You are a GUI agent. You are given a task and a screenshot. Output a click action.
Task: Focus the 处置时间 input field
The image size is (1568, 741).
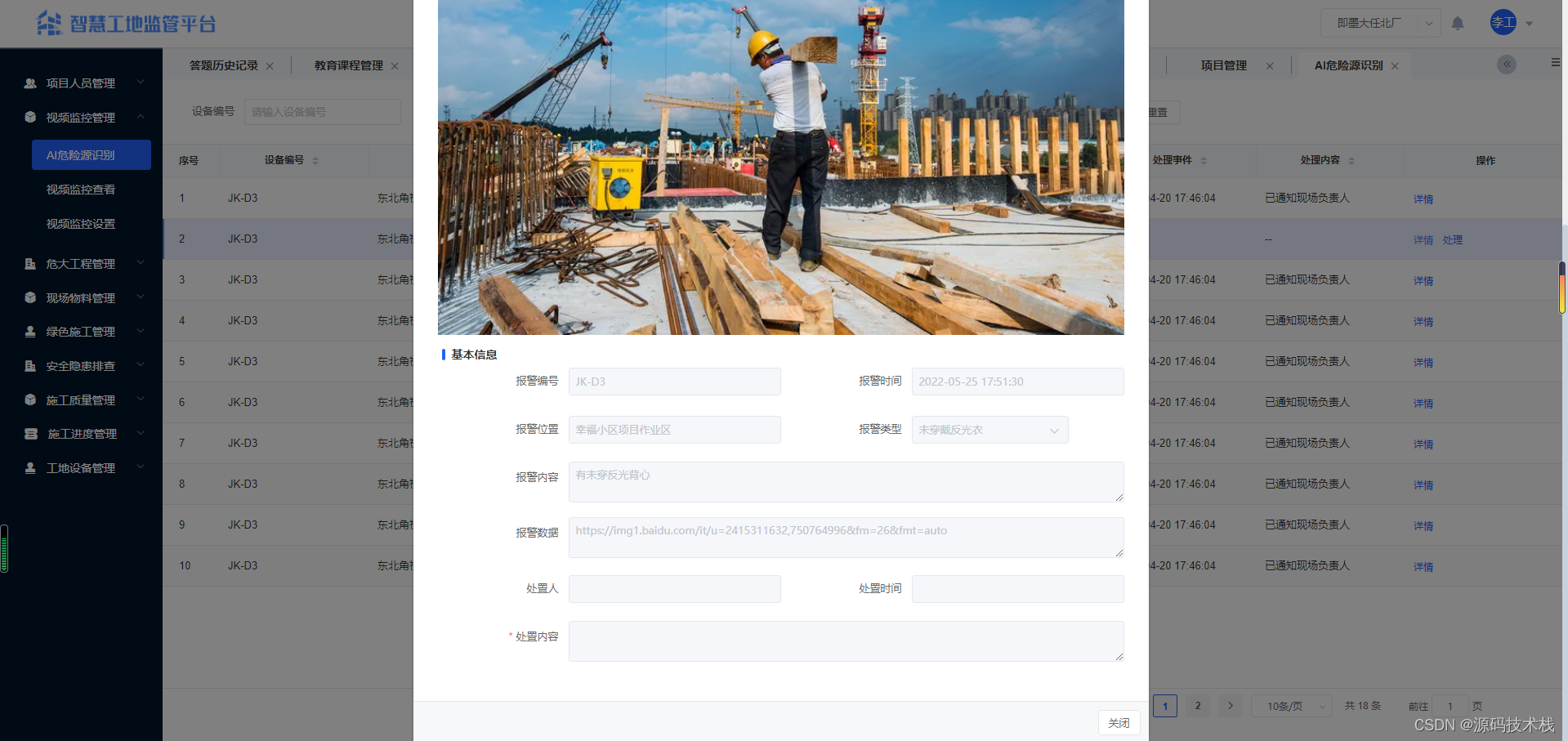tap(1017, 589)
